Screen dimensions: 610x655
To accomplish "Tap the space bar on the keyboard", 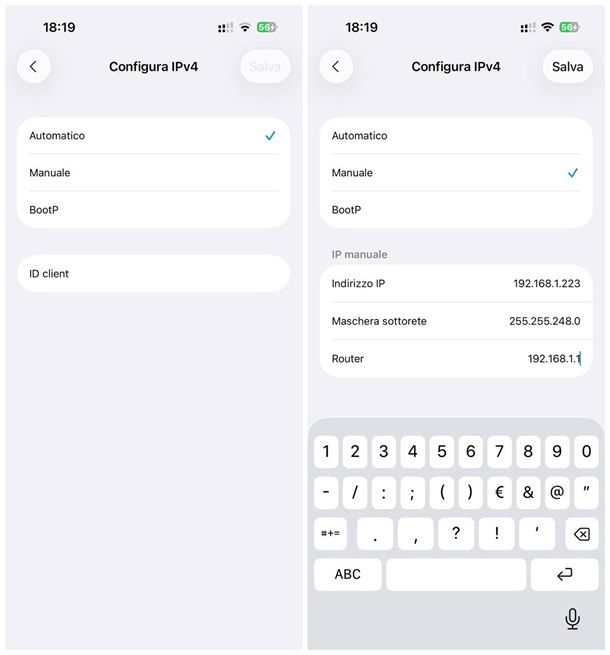I will click(x=456, y=574).
